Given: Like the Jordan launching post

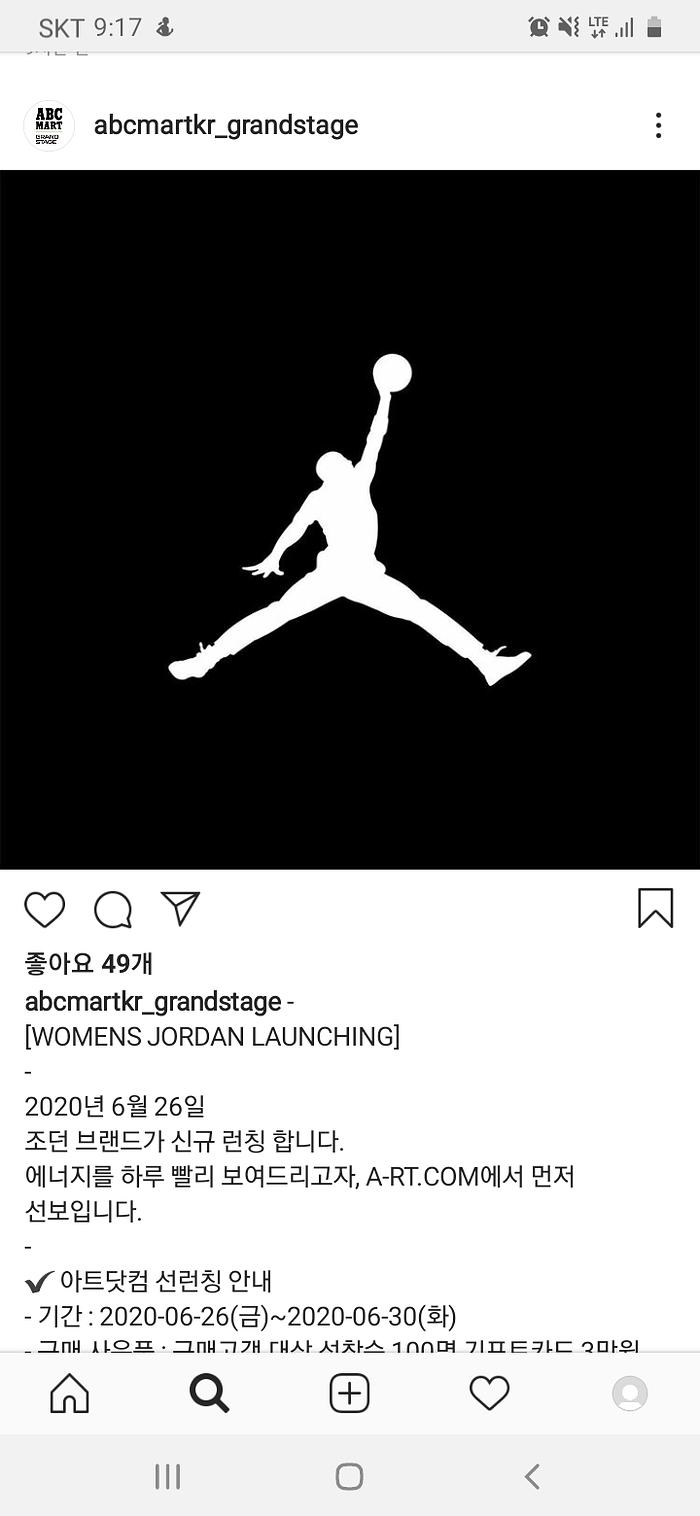Looking at the screenshot, I should pos(45,909).
